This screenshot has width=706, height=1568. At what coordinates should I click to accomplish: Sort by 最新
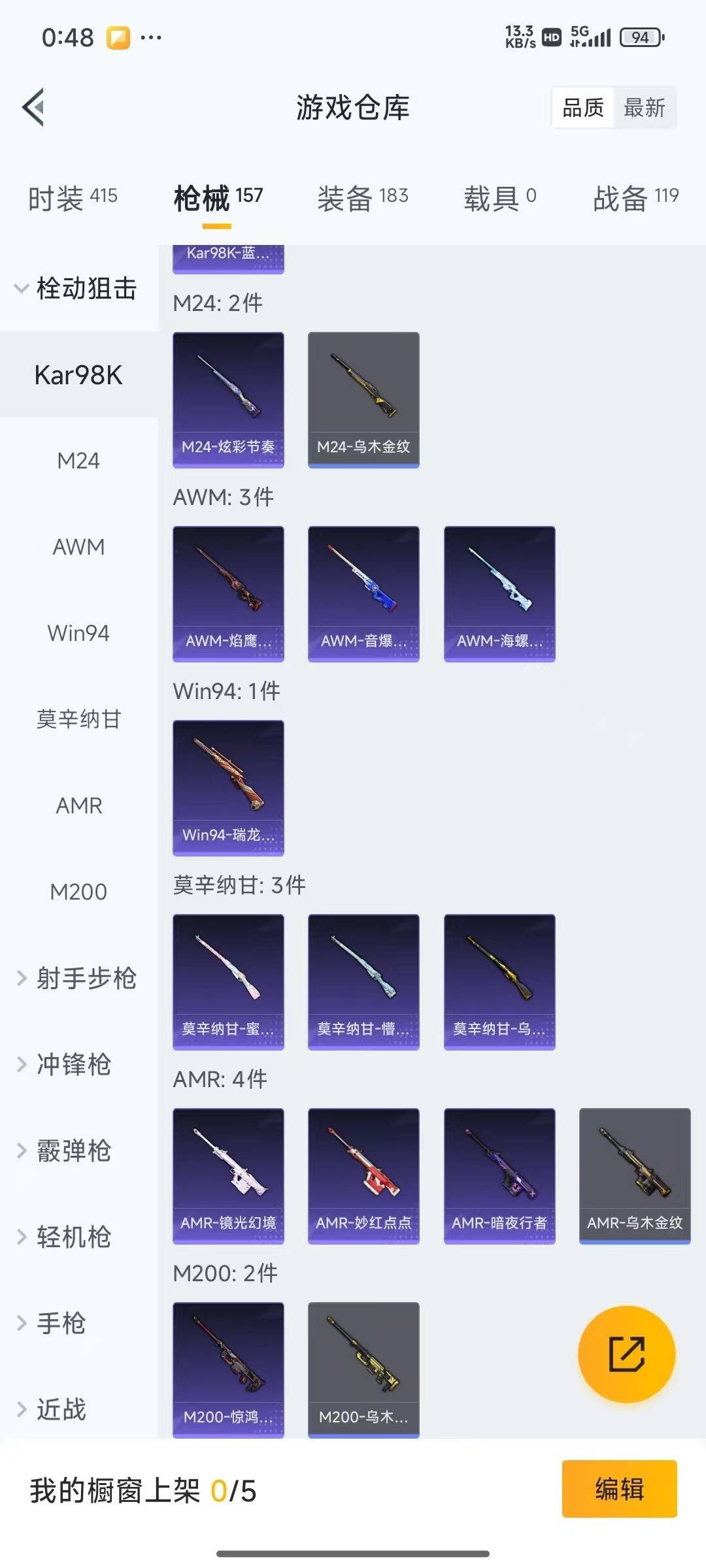644,108
